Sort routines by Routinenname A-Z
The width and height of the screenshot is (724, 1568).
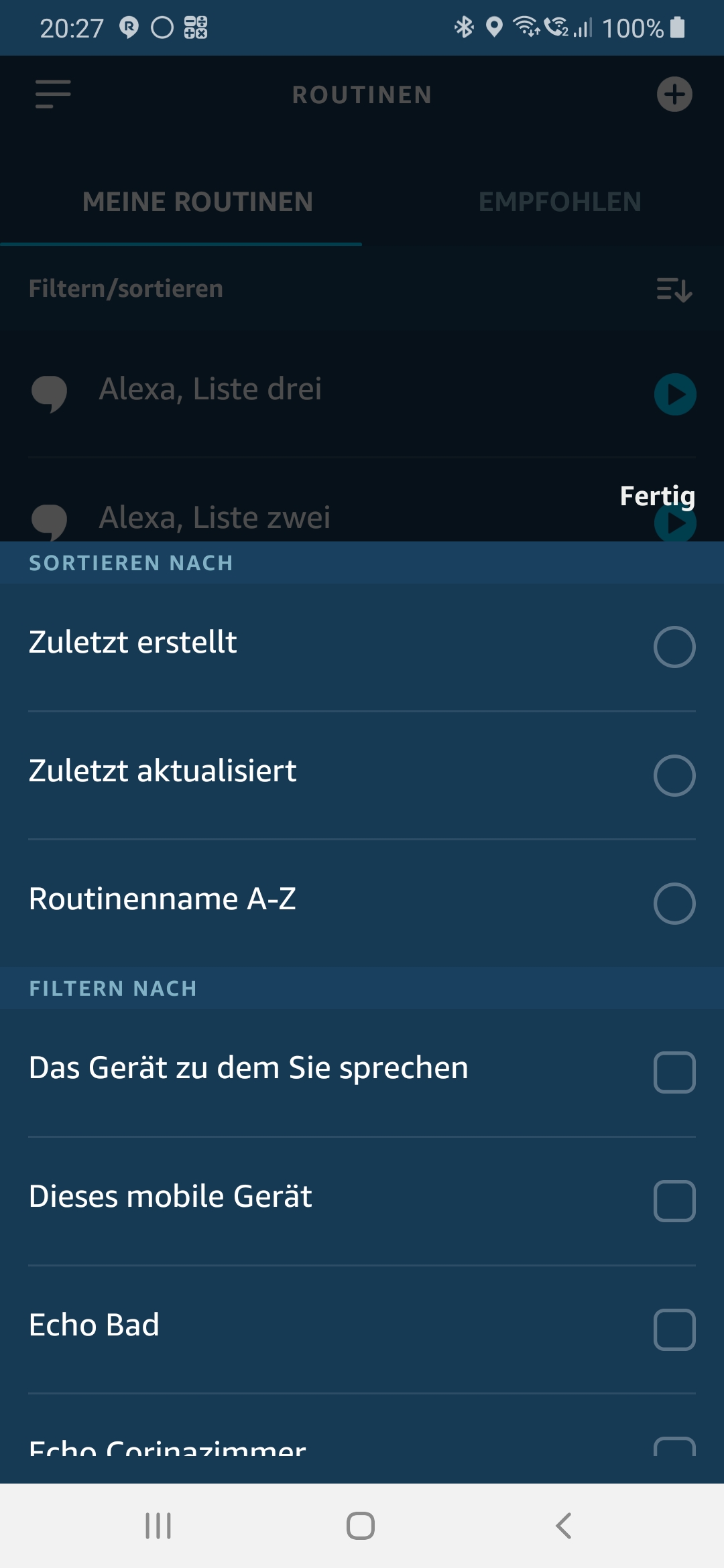(674, 903)
